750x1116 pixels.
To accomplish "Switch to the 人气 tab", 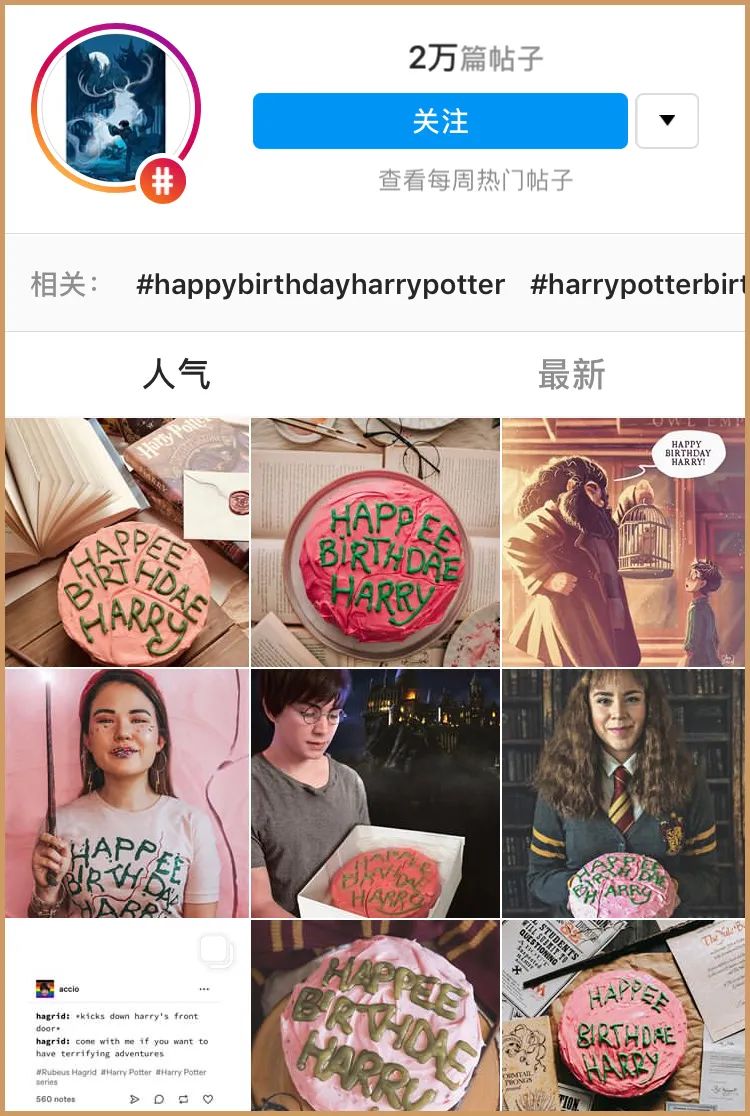I will (x=176, y=375).
